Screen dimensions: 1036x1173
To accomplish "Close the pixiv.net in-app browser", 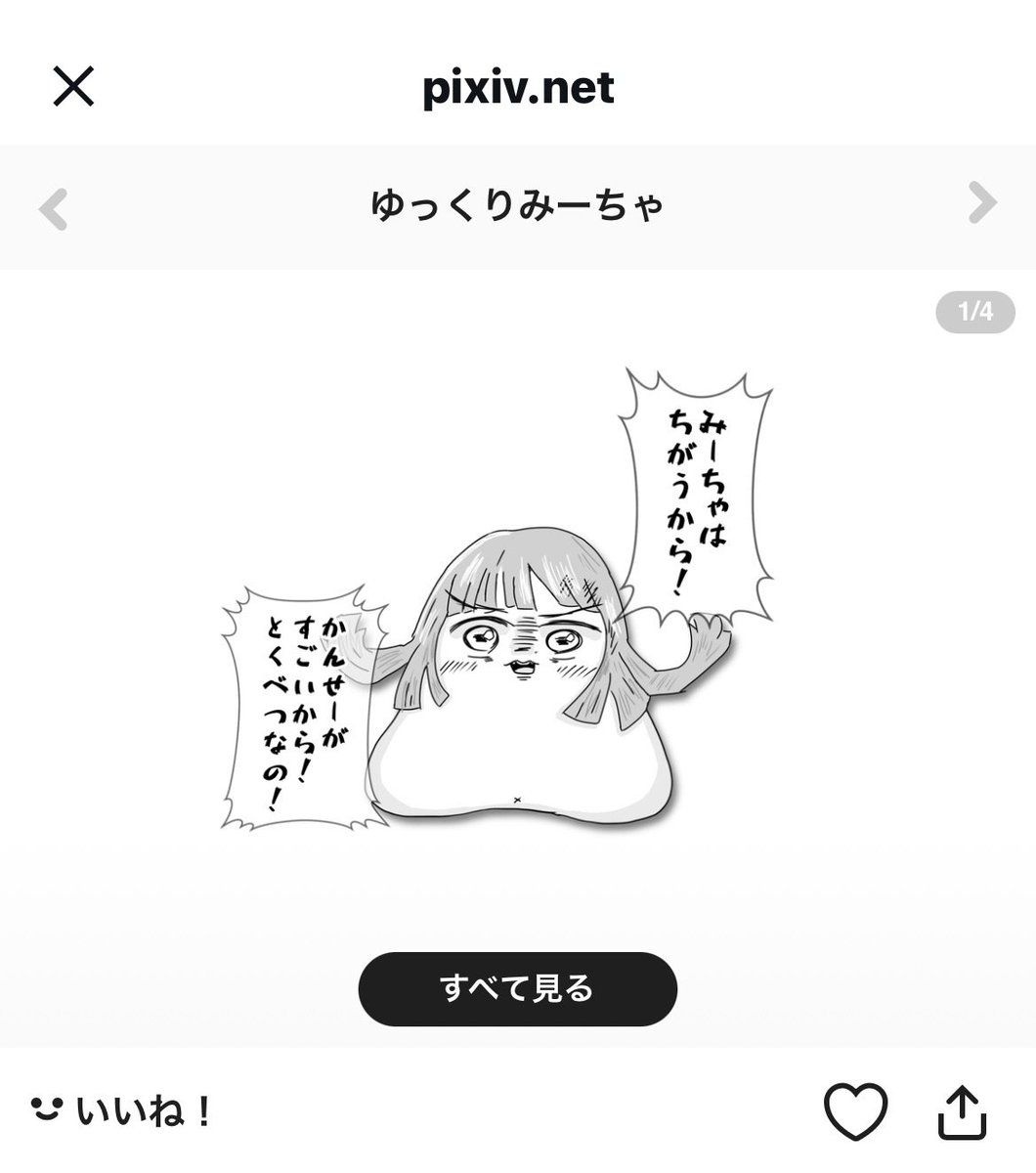I will (x=73, y=86).
